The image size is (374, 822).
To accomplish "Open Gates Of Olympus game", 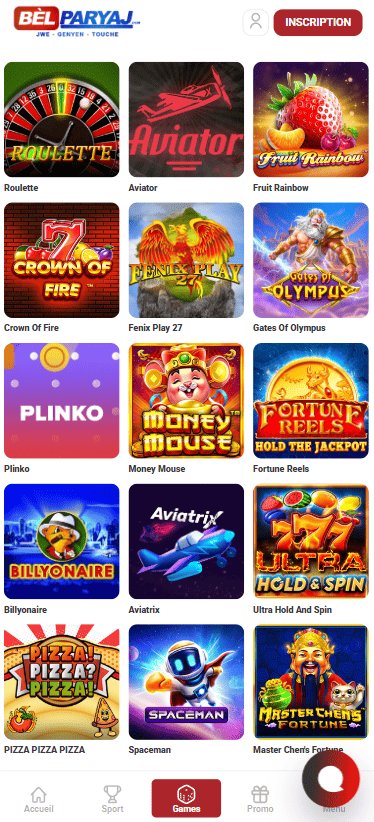I will [x=311, y=260].
